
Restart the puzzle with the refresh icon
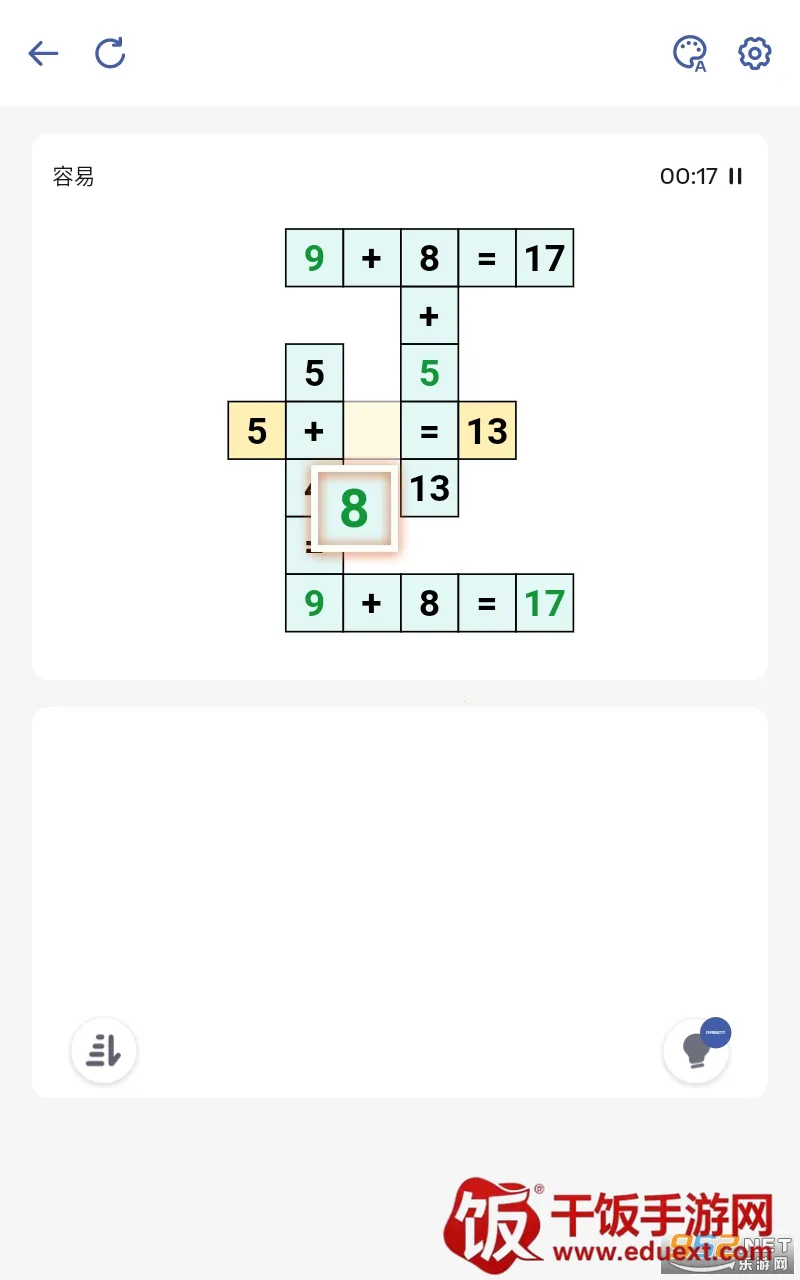[x=110, y=53]
